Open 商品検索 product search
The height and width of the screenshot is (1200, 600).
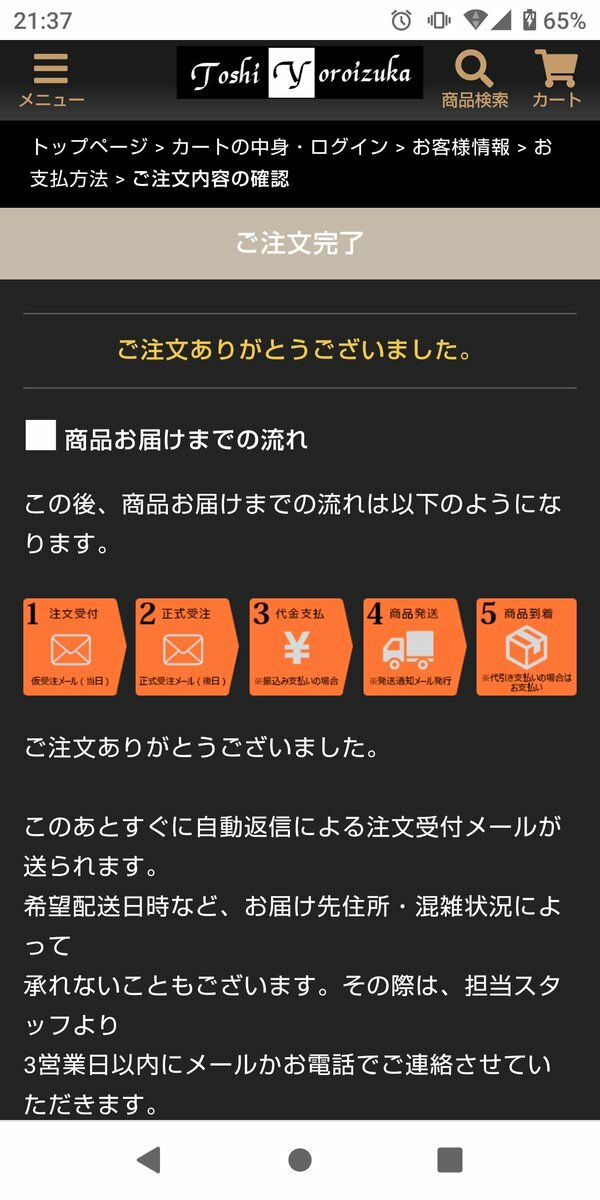coord(474,80)
